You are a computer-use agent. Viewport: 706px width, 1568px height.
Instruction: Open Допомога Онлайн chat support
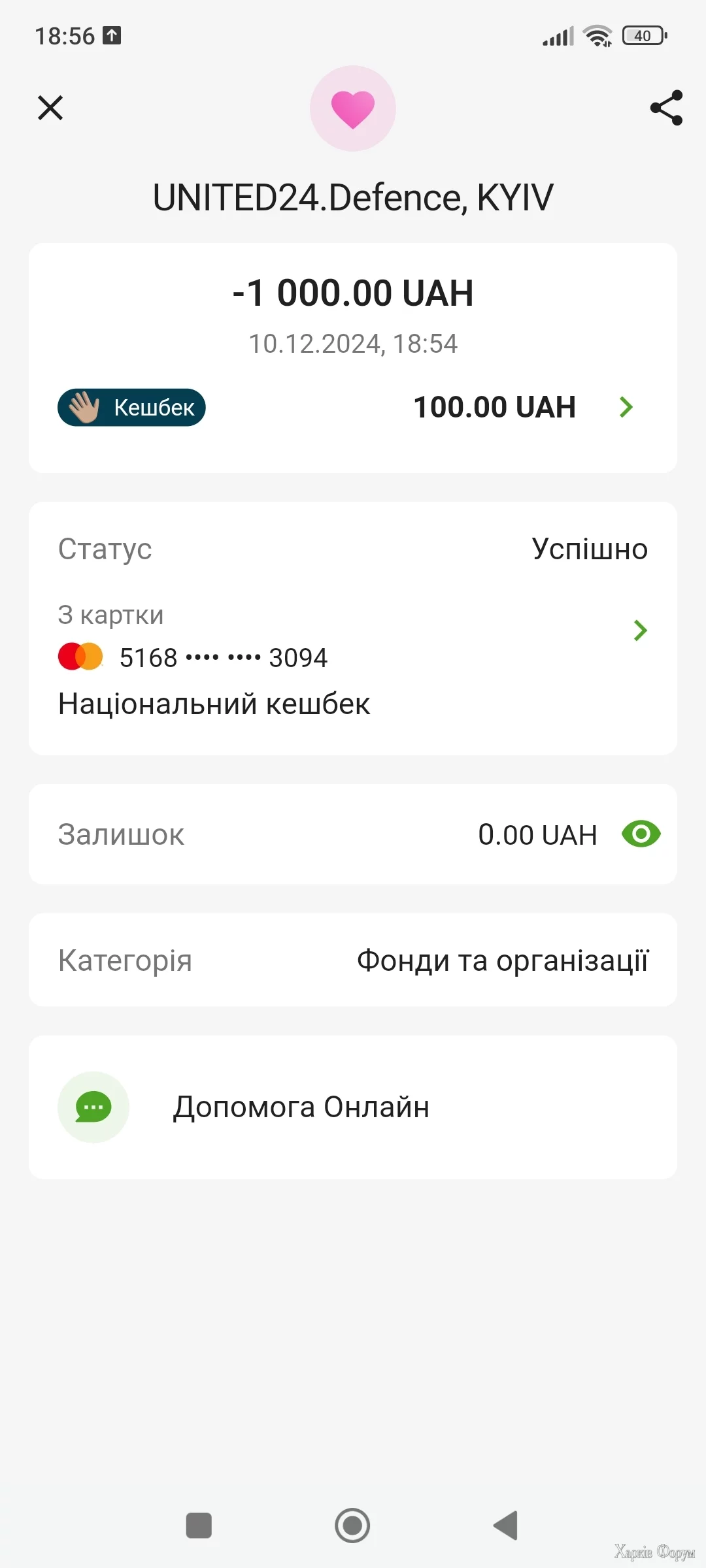click(x=301, y=1107)
